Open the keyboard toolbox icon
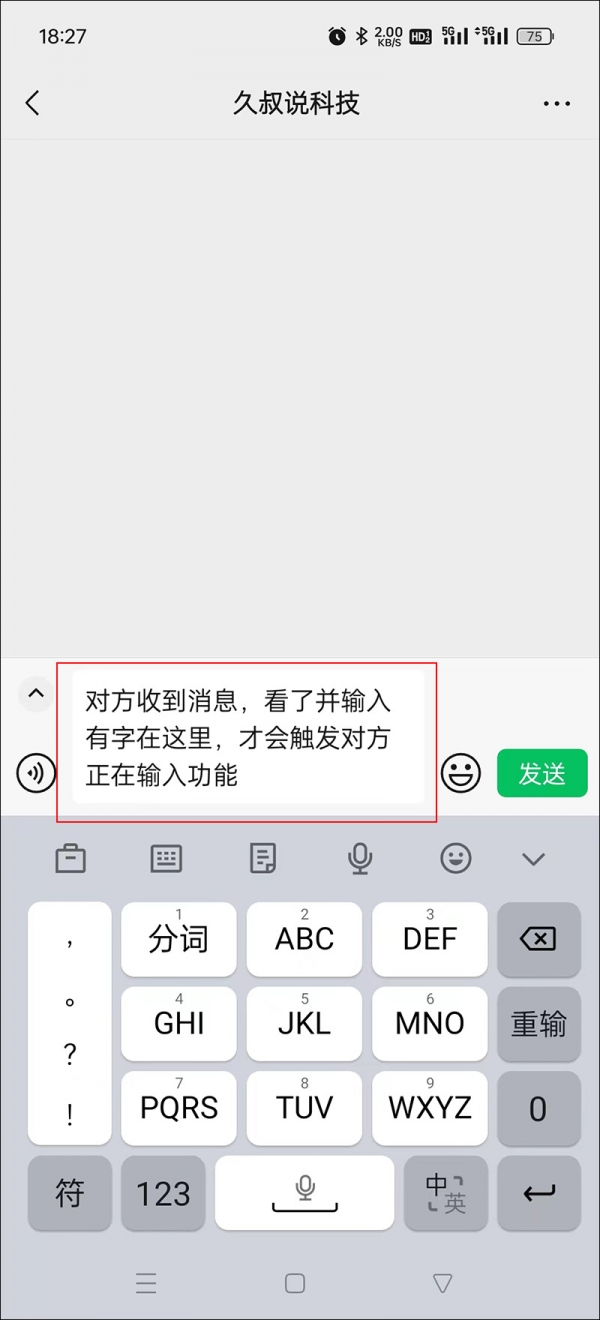This screenshot has width=600, height=1320. click(70, 858)
